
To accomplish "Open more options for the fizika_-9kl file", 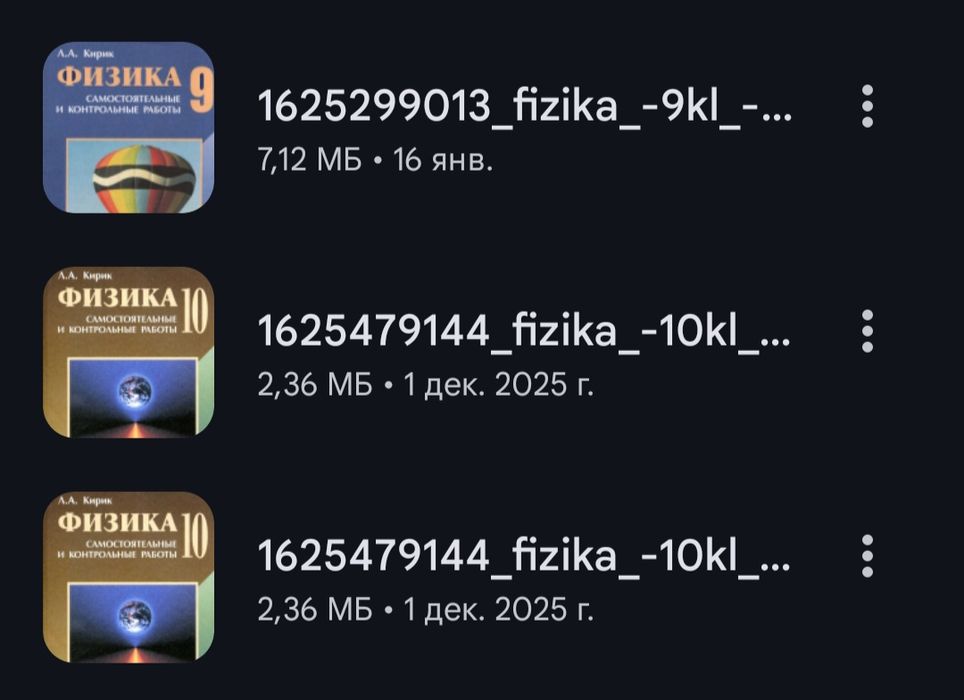I will point(867,106).
